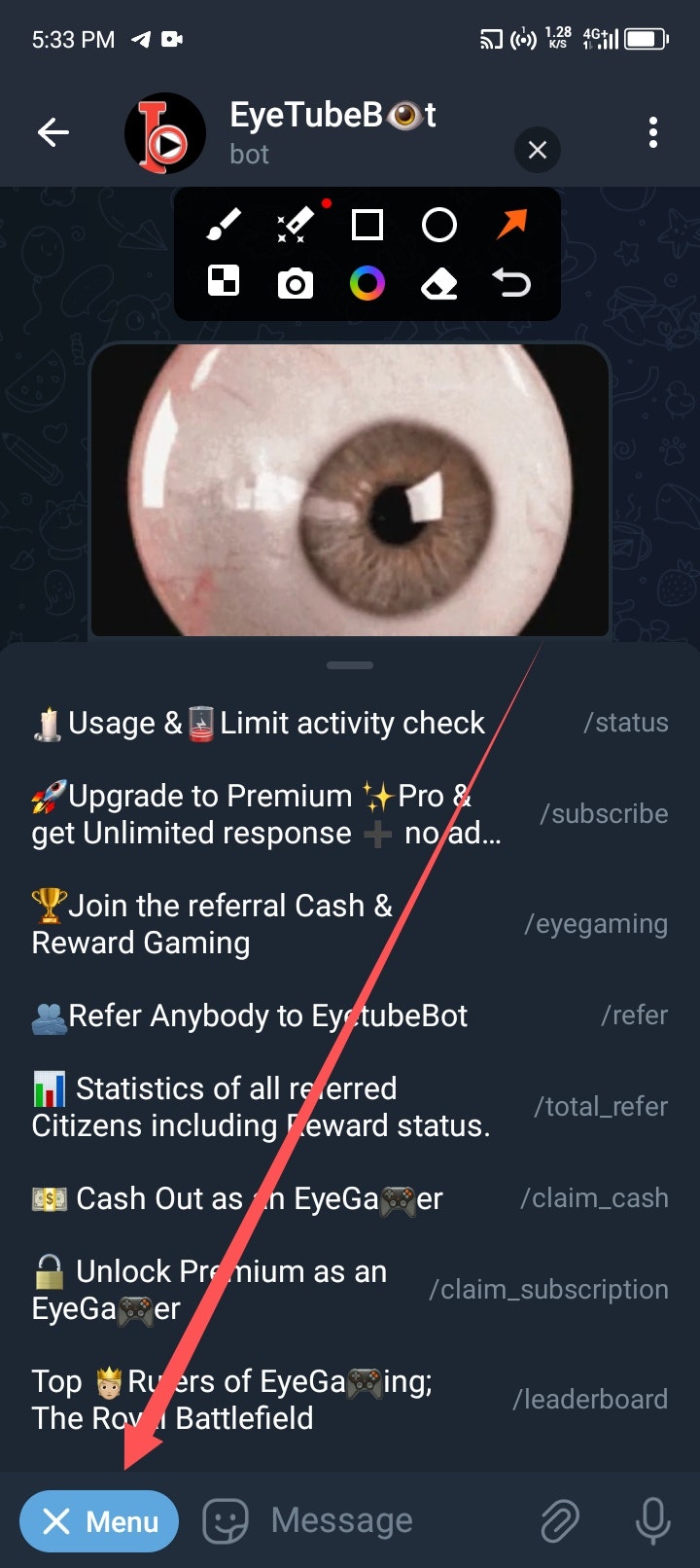Select the /leaderboard command
The height and width of the screenshot is (1568, 700).
pos(350,1400)
